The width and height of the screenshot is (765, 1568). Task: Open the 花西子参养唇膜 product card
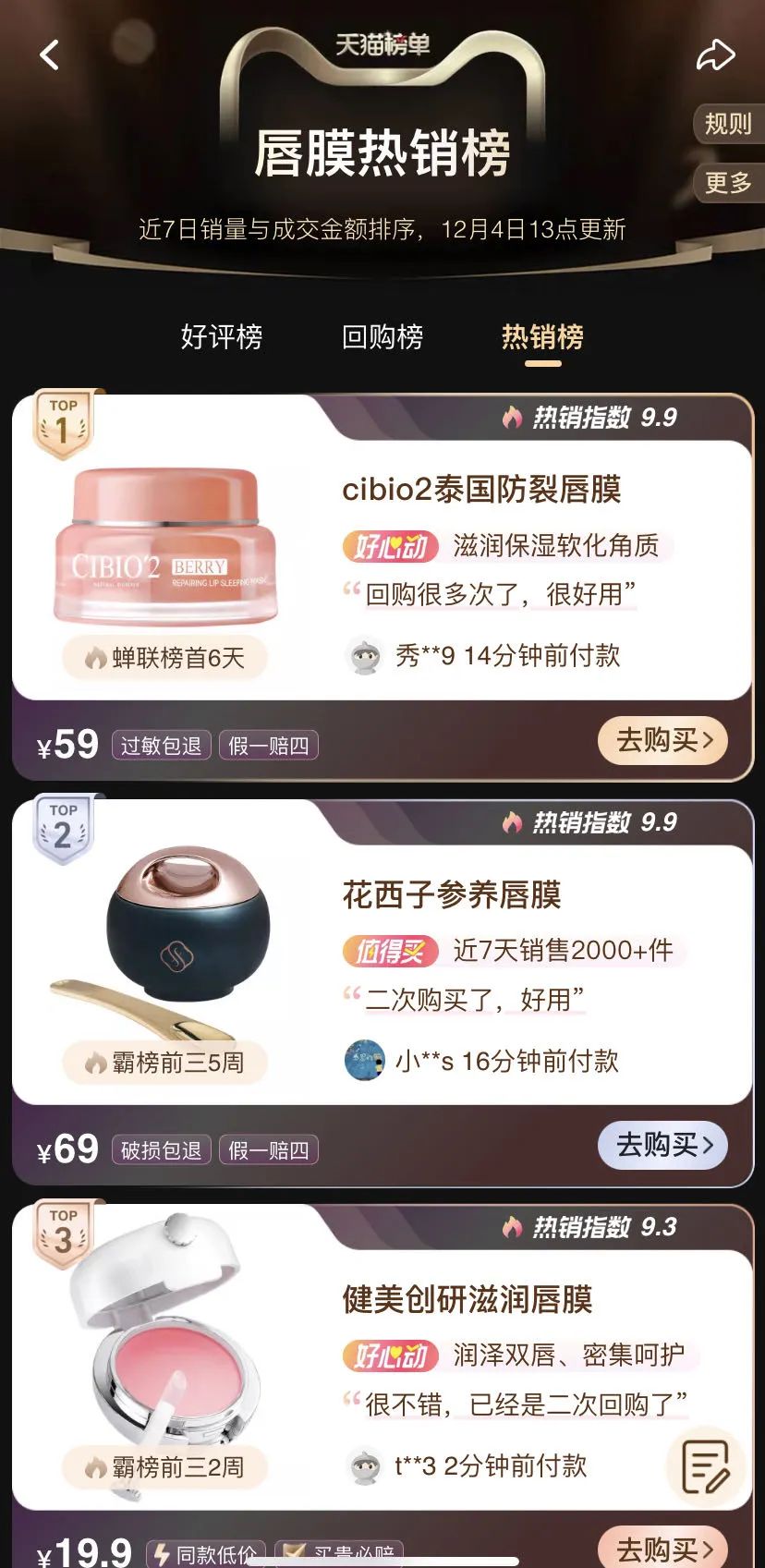(x=453, y=894)
